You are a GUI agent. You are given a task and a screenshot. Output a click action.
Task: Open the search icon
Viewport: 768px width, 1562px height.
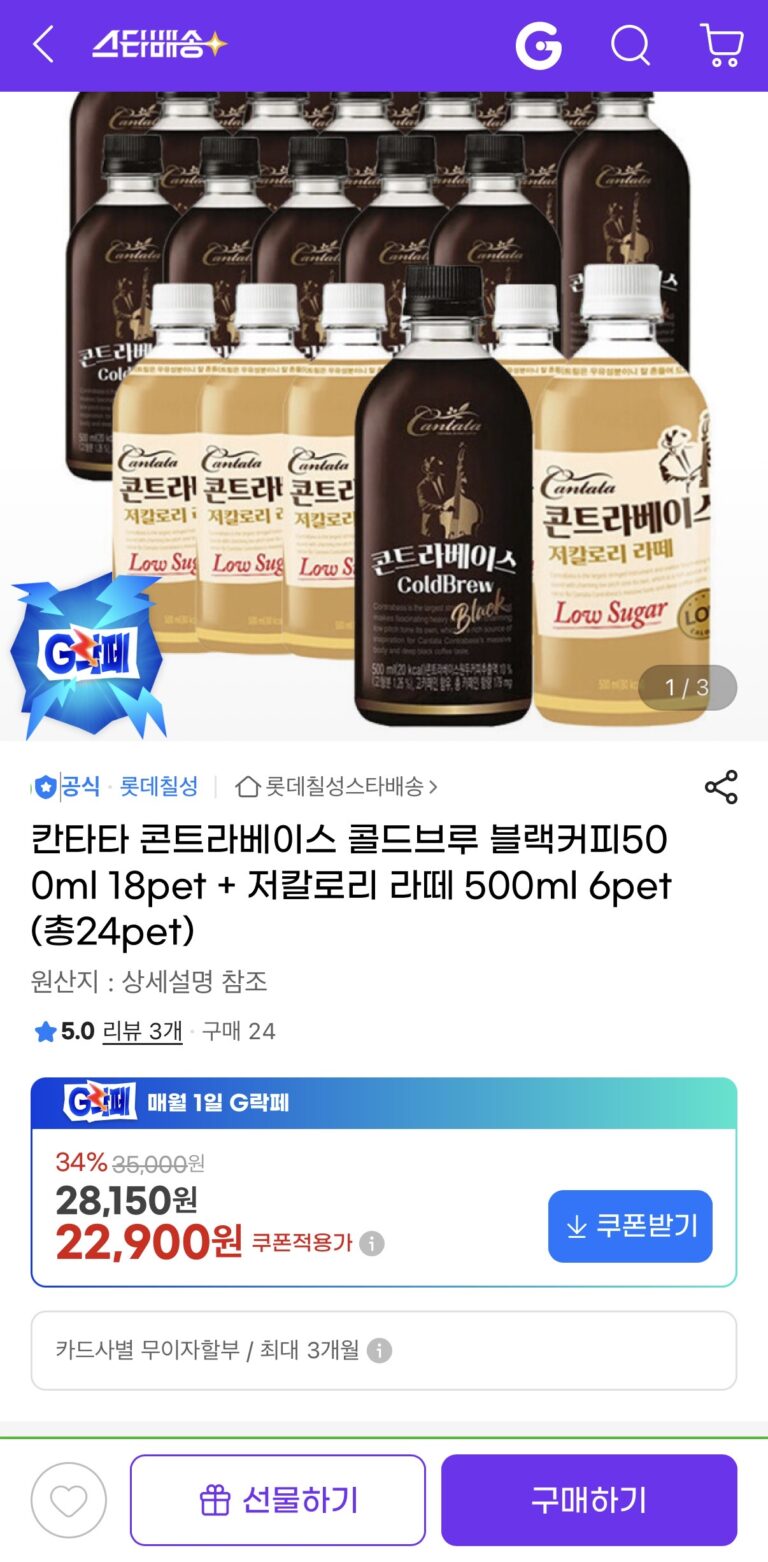[630, 46]
